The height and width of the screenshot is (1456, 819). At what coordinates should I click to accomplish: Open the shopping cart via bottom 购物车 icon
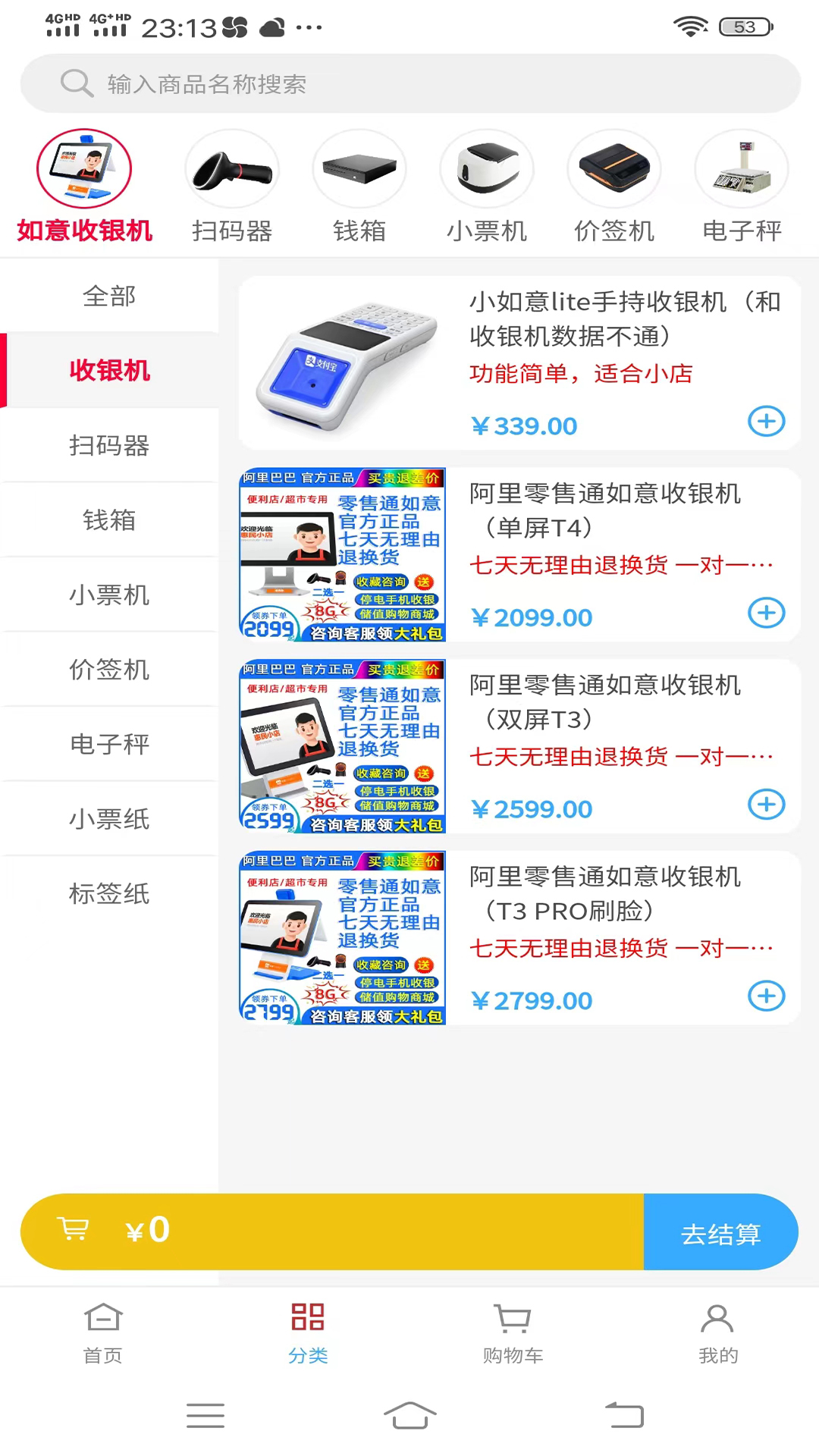tap(512, 1326)
